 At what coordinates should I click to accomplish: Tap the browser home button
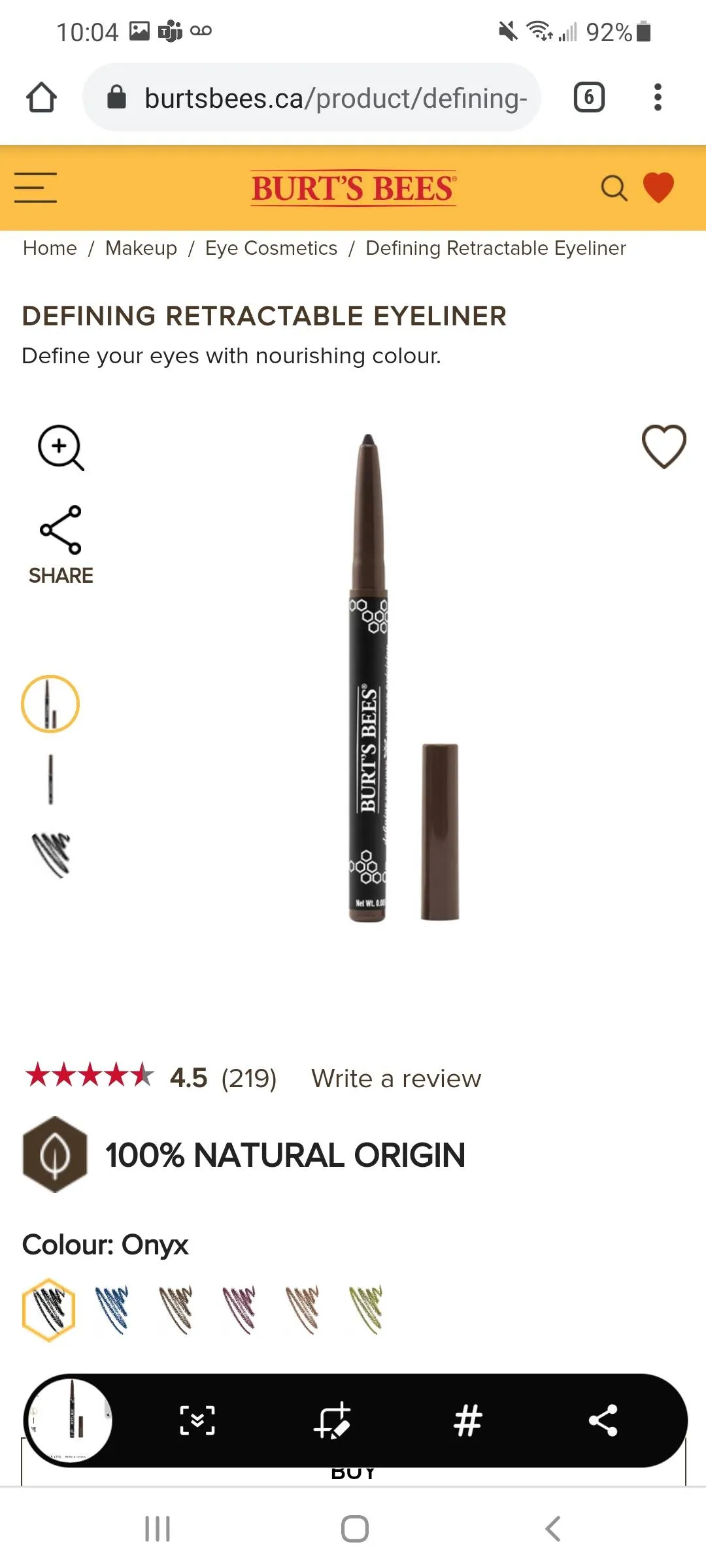pyautogui.click(x=41, y=97)
